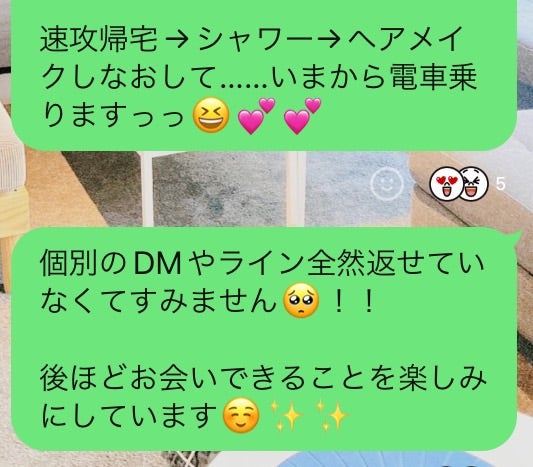View the reactions on the first message

tap(467, 184)
